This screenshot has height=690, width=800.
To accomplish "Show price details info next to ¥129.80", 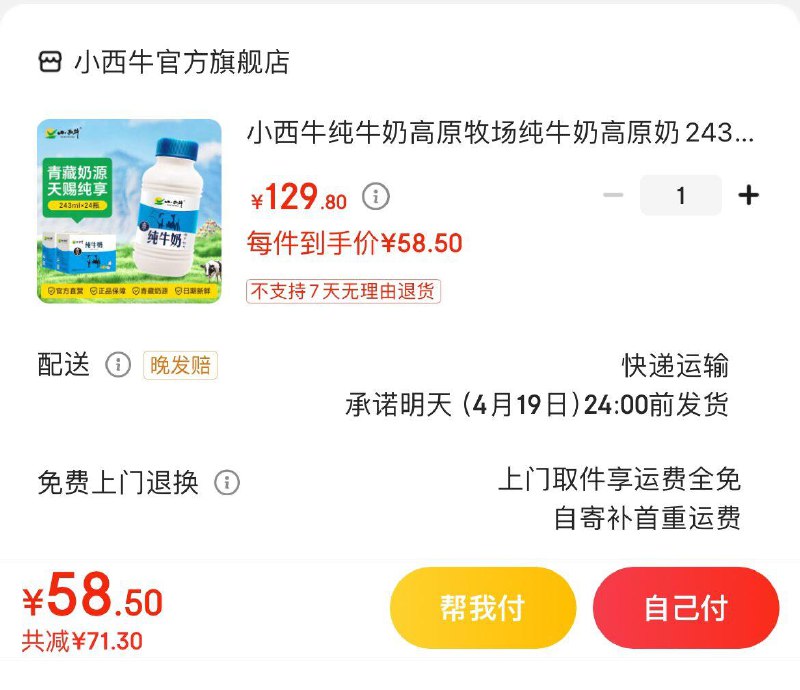I will 376,196.
